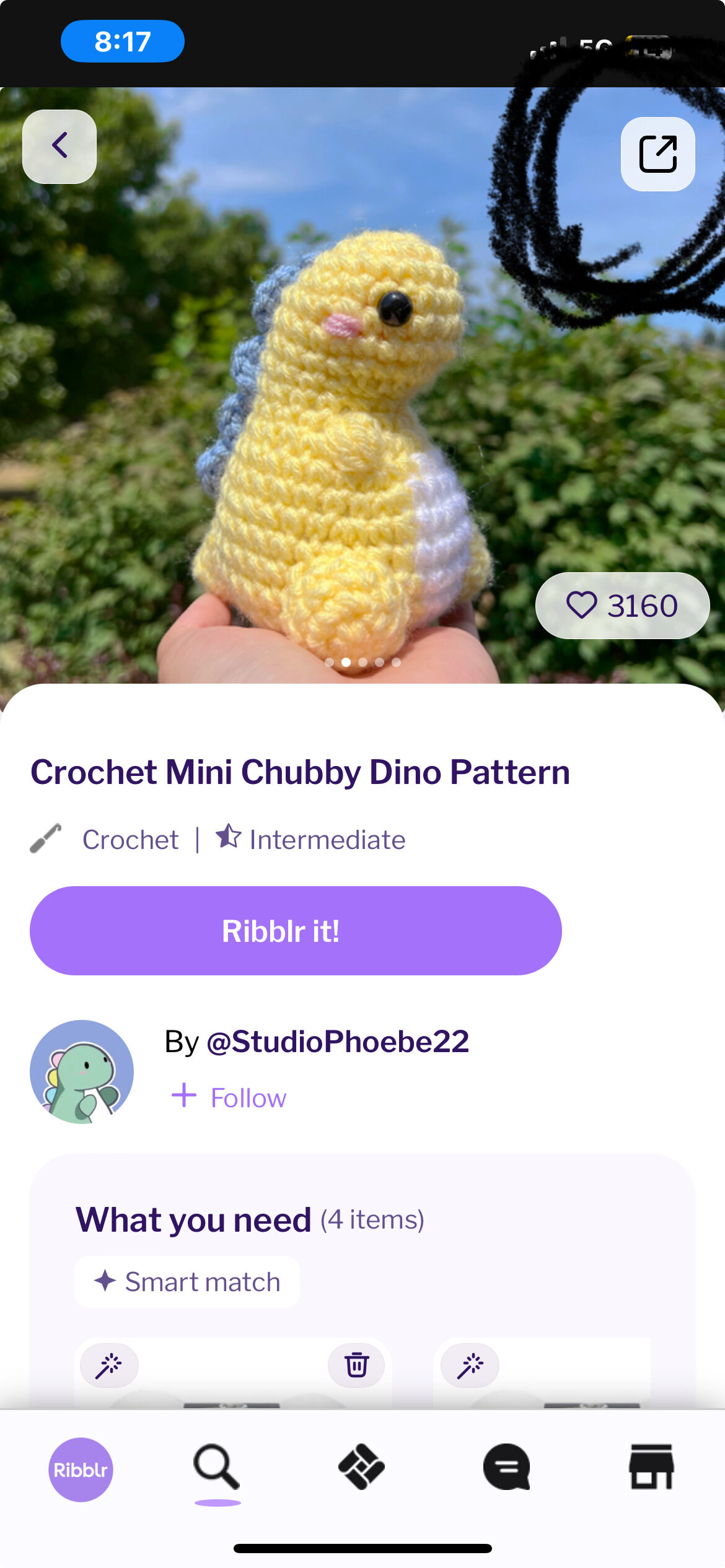Delete the first needed item via trash icon
The image size is (725, 1568).
356,1364
